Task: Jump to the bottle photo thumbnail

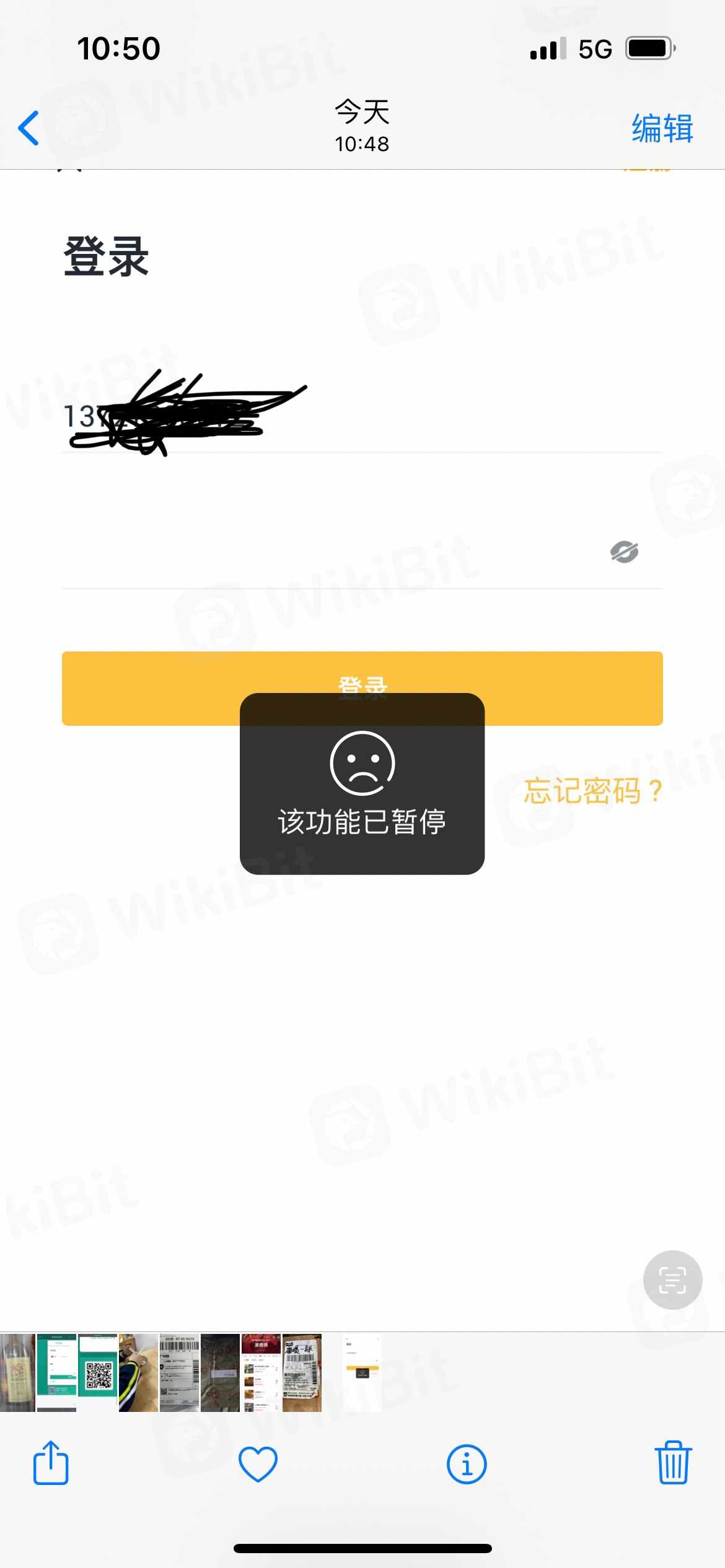Action: 17,1372
